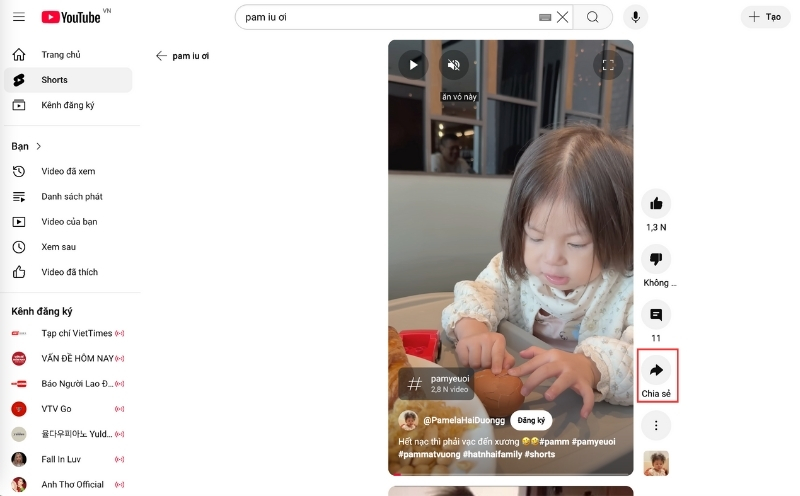Create new content with Tạo button
The height and width of the screenshot is (496, 800).
click(765, 17)
